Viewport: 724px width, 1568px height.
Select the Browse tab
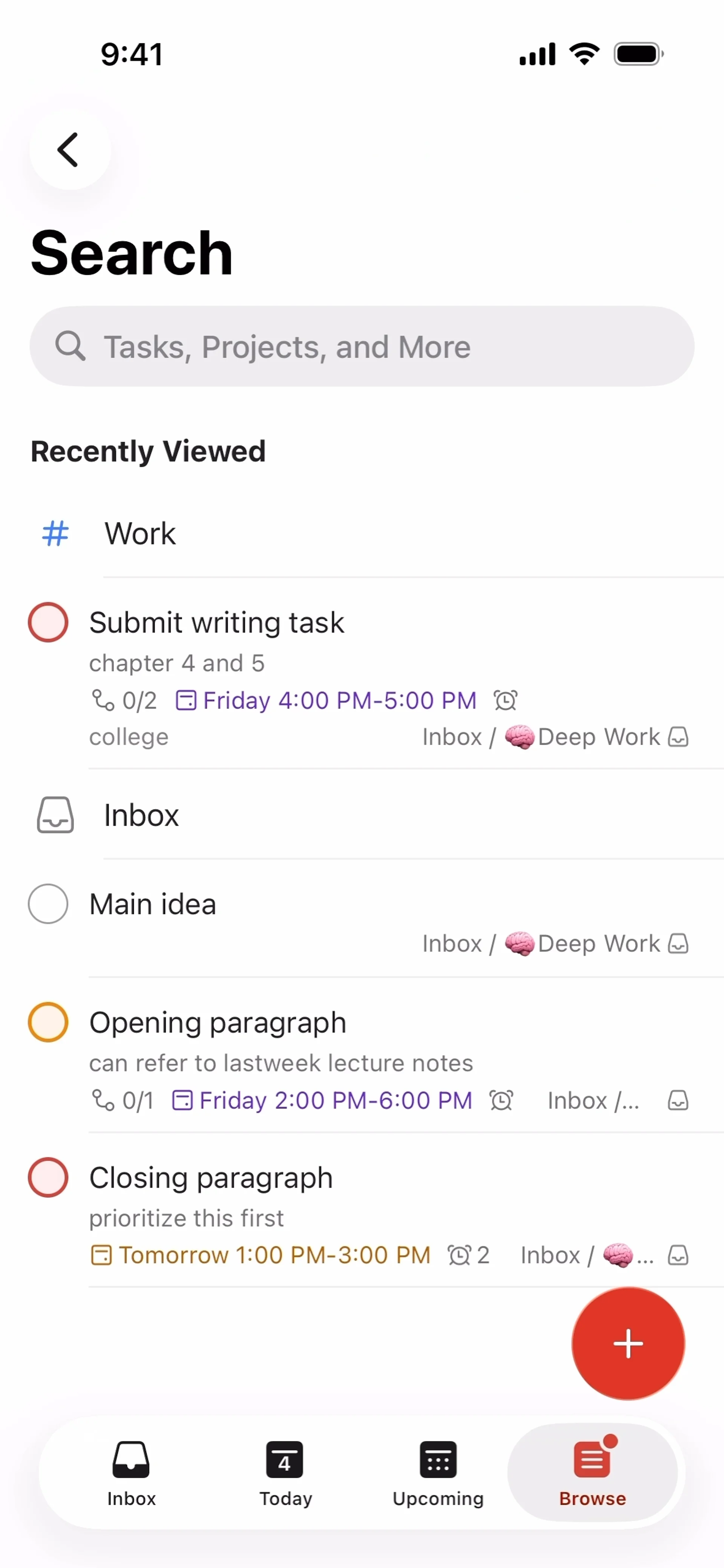pyautogui.click(x=592, y=1473)
